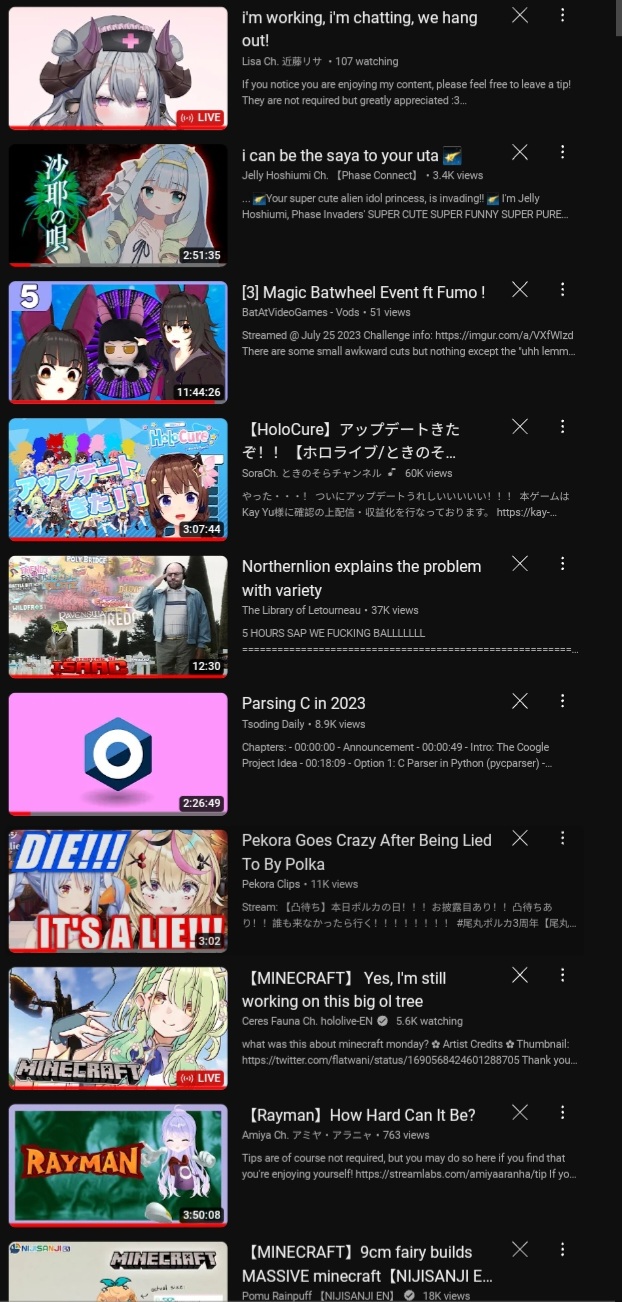This screenshot has width=622, height=1302.
Task: Play 'i can be the saya to your uta'
Action: click(118, 205)
